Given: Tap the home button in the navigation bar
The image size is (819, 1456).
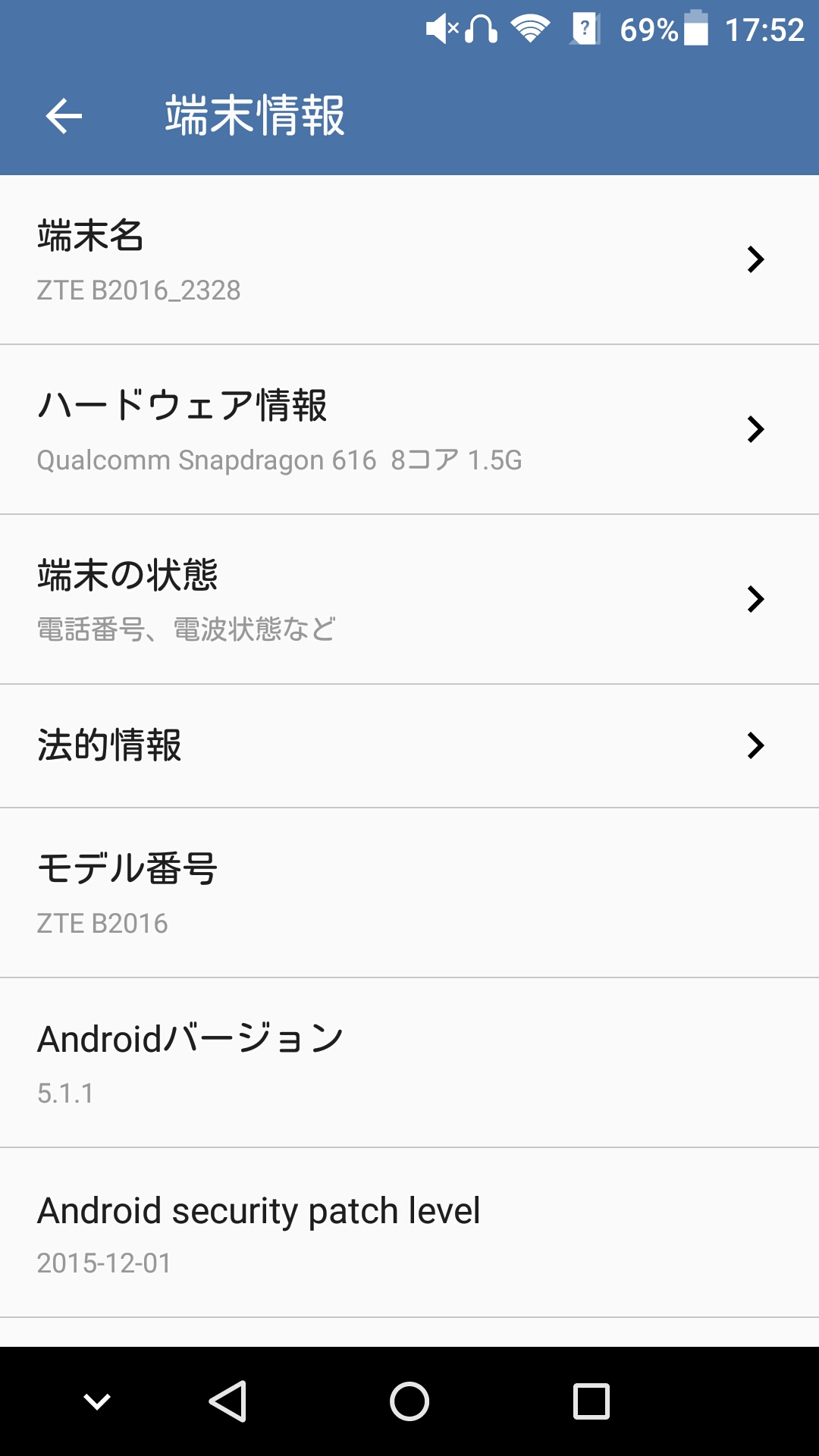Looking at the screenshot, I should (x=409, y=1401).
